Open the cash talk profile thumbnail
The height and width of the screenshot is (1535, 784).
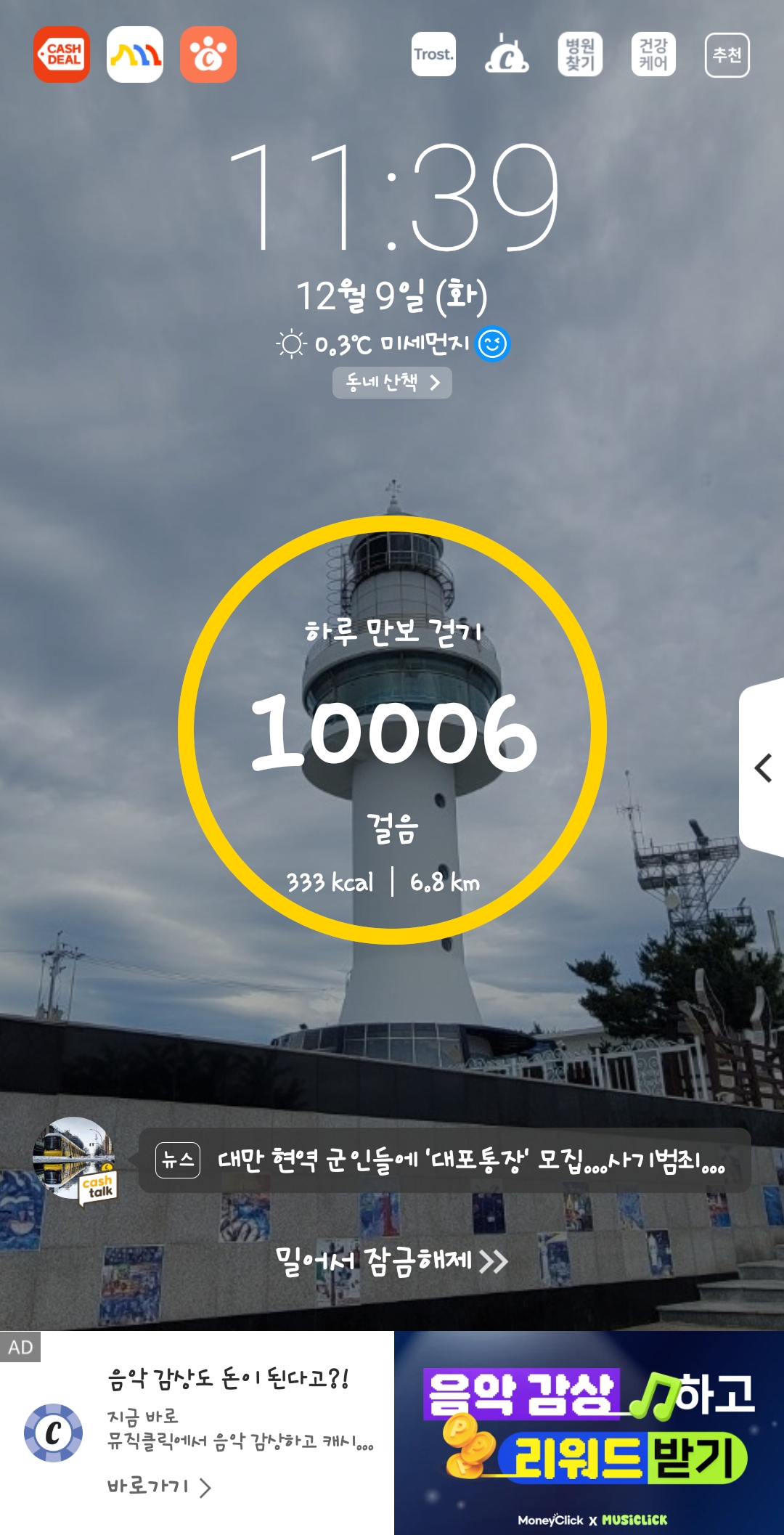(x=74, y=1160)
